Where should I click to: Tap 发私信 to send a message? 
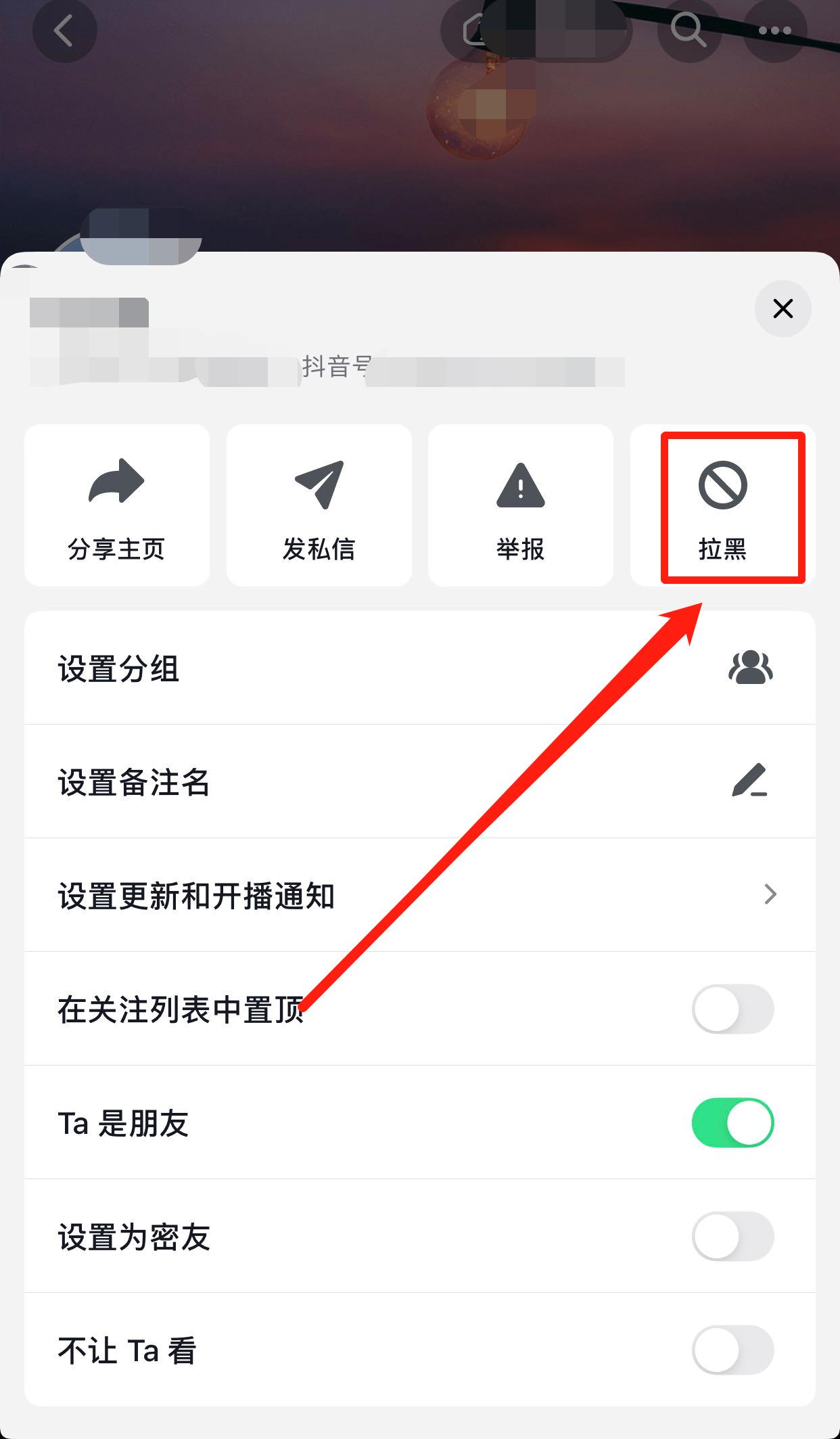(x=319, y=505)
